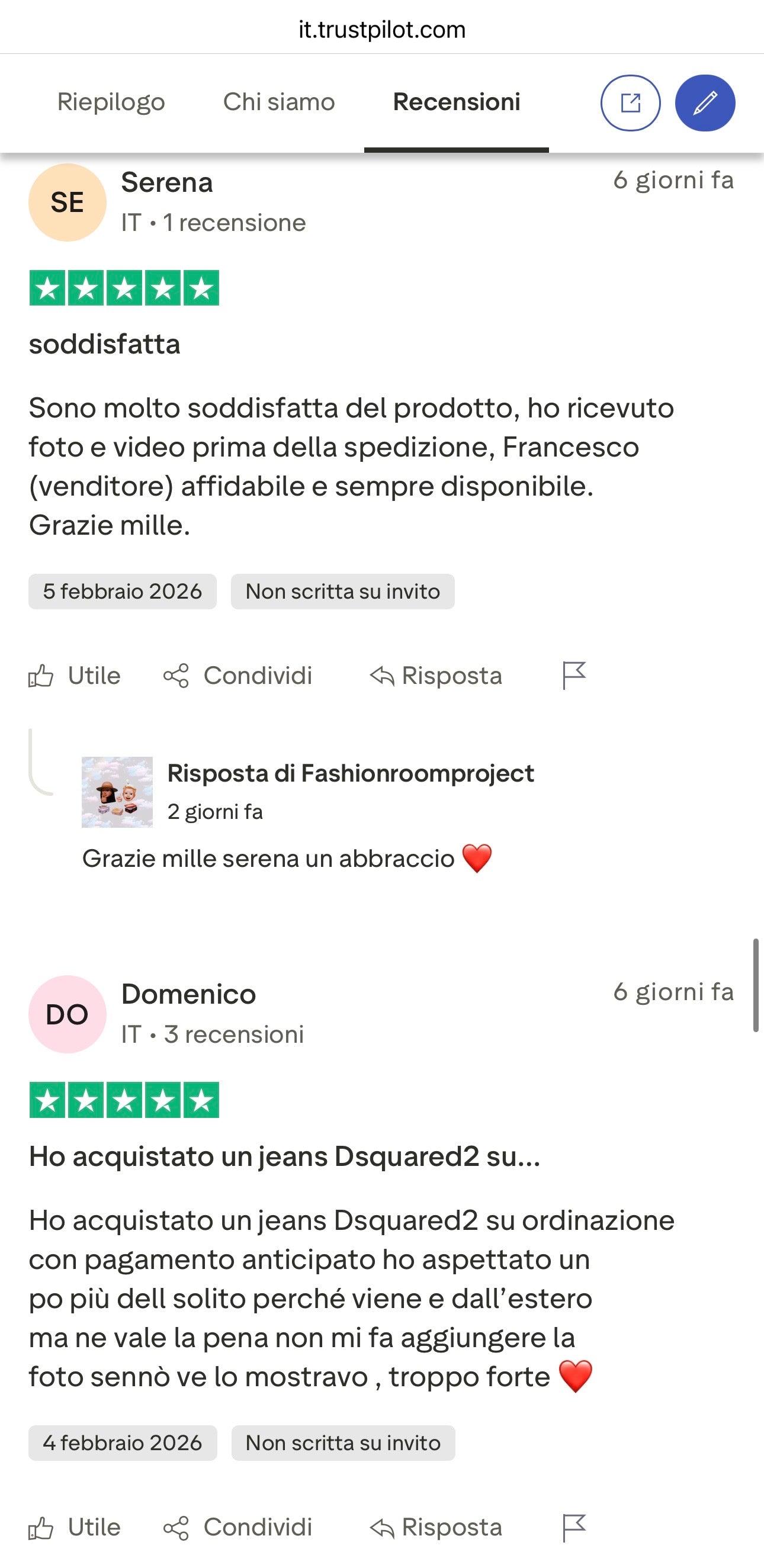Open Serena's reviewer profile

pyautogui.click(x=166, y=182)
